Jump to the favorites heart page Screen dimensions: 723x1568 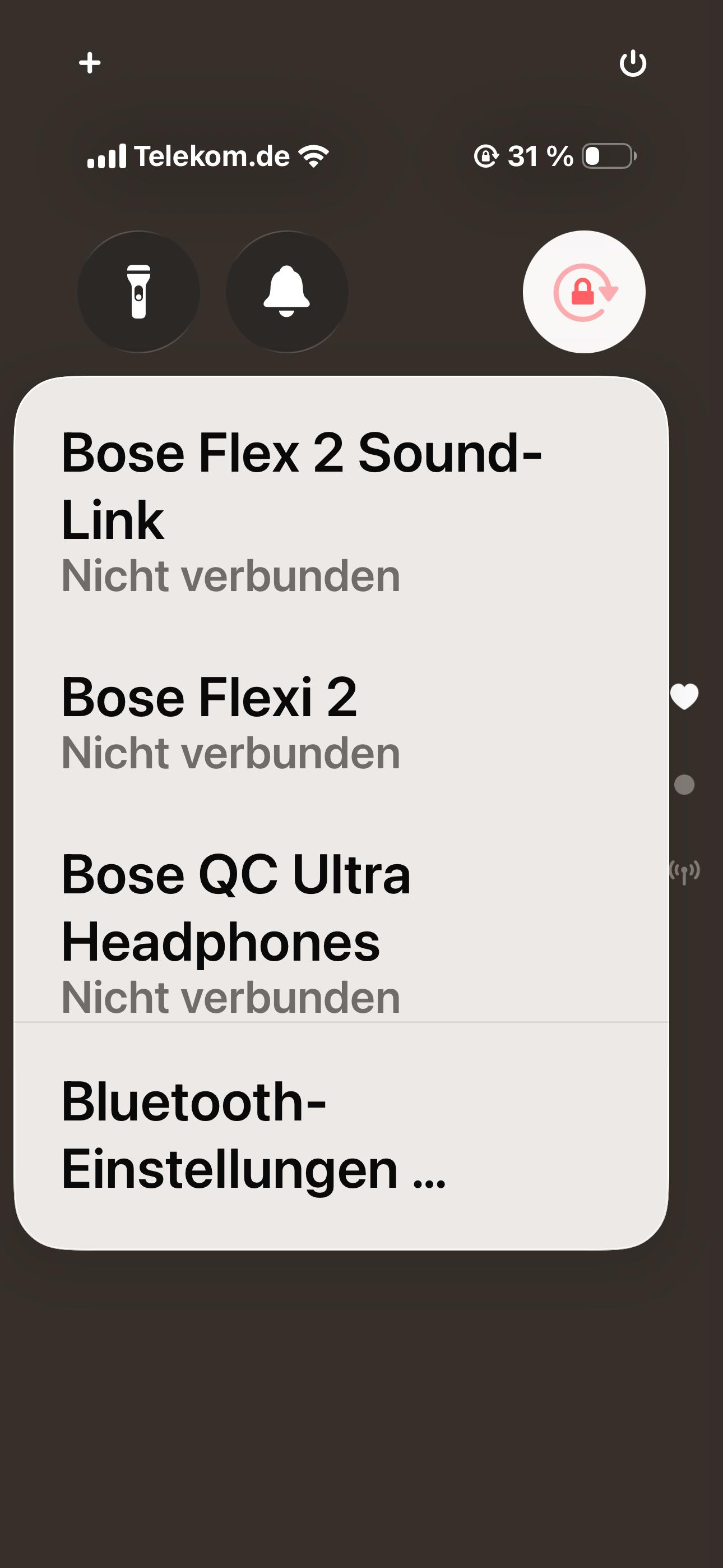(684, 697)
